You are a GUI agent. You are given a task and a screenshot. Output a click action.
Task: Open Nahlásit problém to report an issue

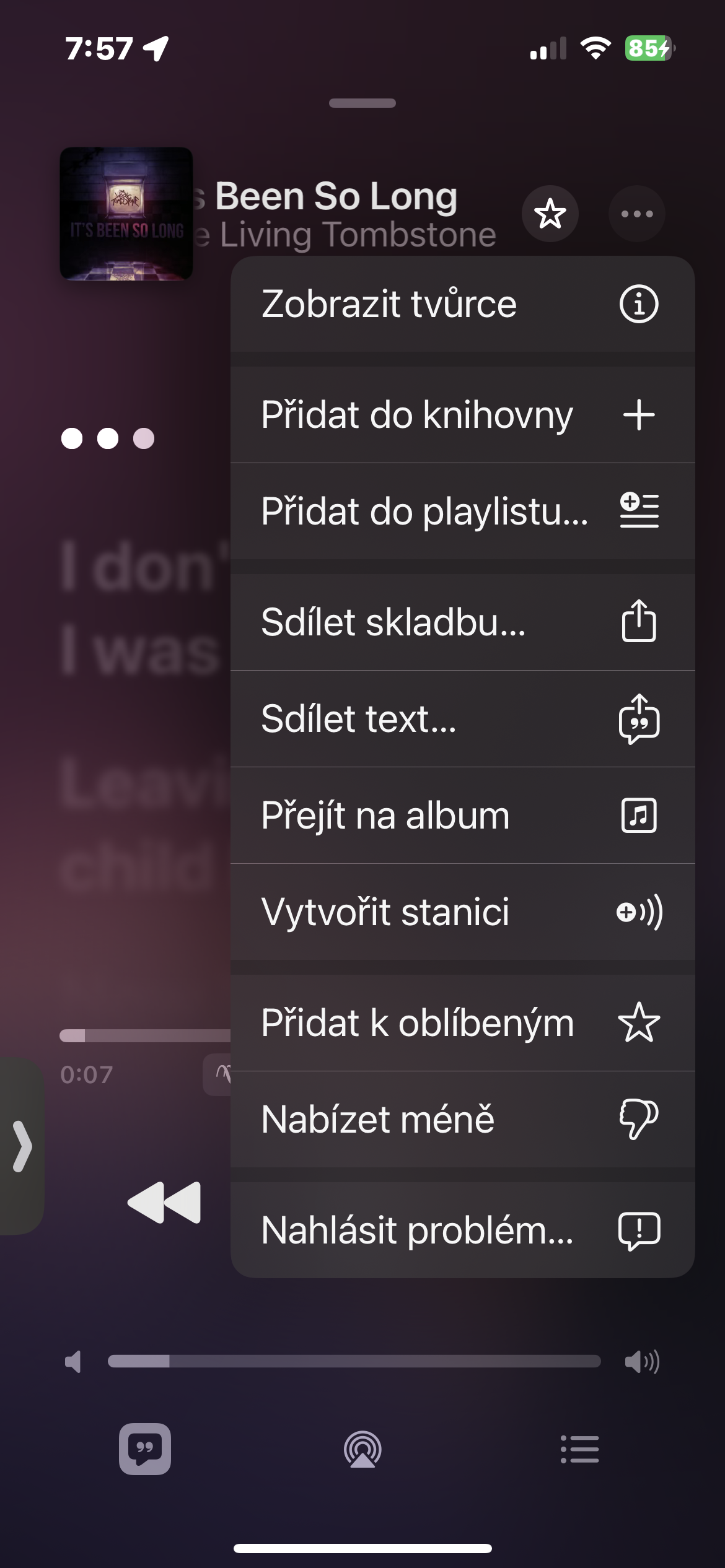pos(462,1229)
